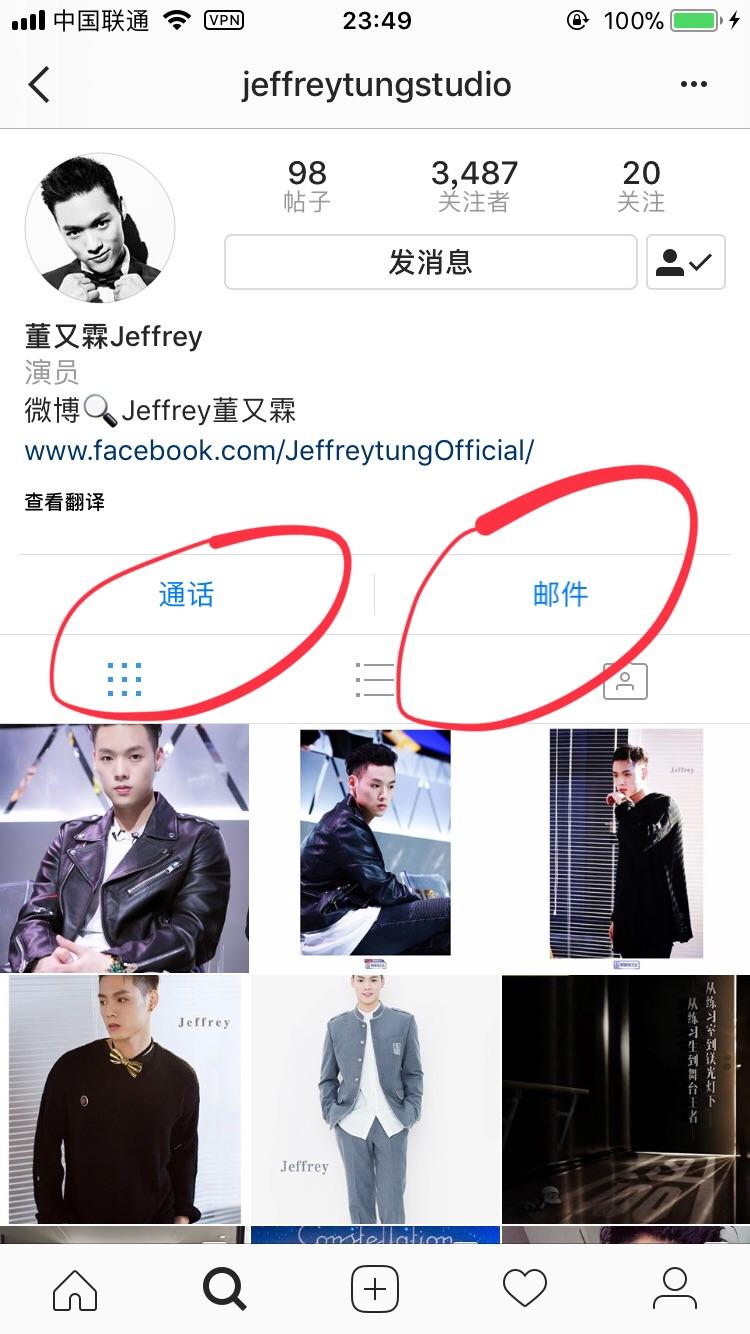The image size is (750, 1334).
Task: Tap 查看翻译 to see translation
Action: [x=65, y=502]
